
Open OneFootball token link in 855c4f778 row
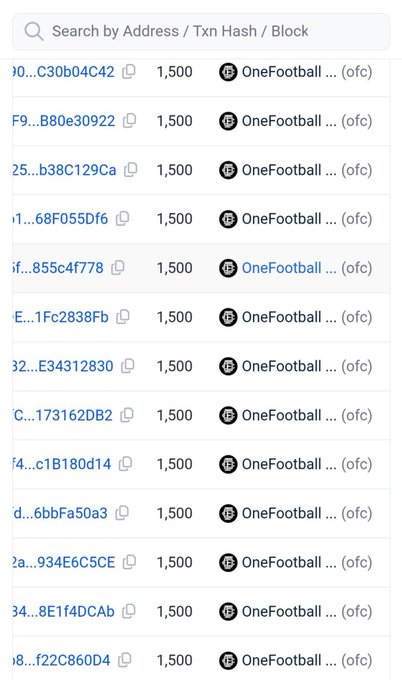pyautogui.click(x=289, y=268)
